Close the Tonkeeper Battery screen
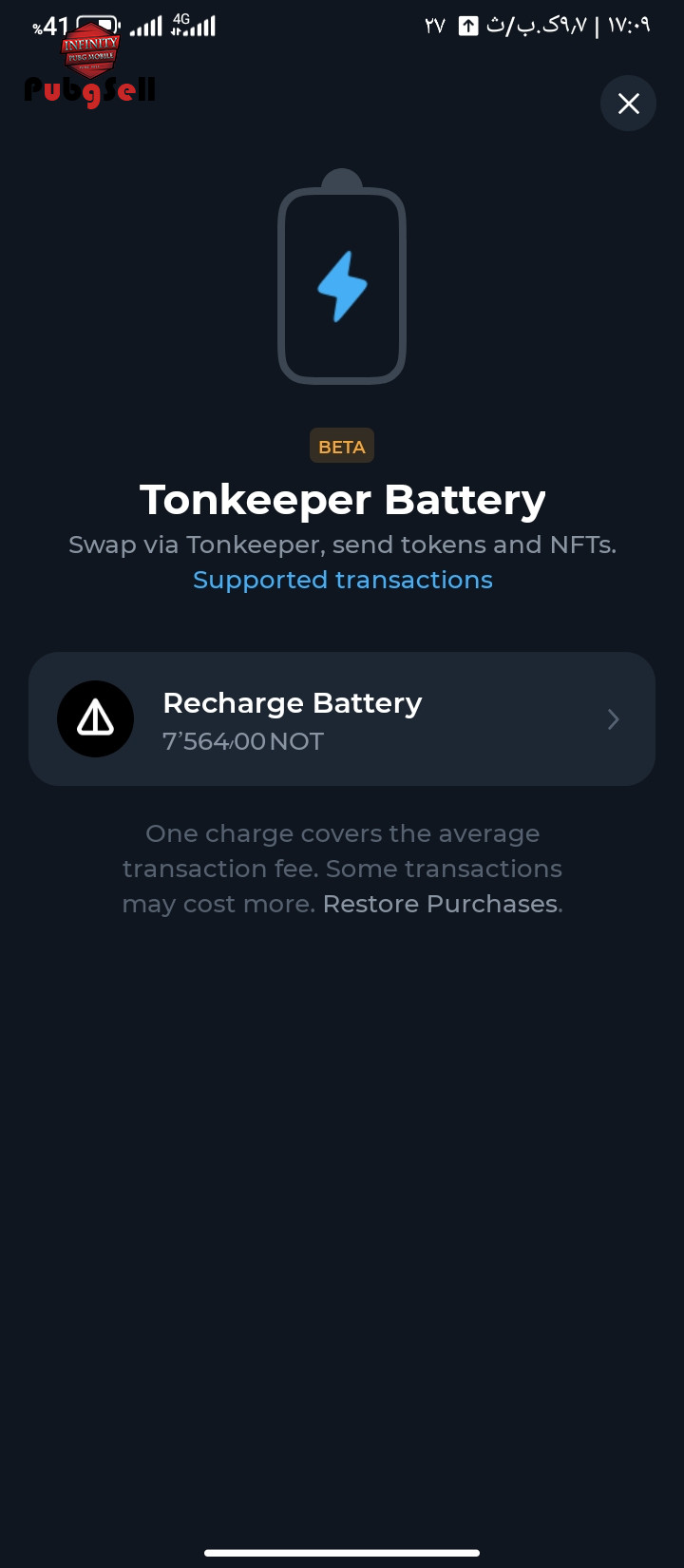This screenshot has width=684, height=1568. coord(628,104)
